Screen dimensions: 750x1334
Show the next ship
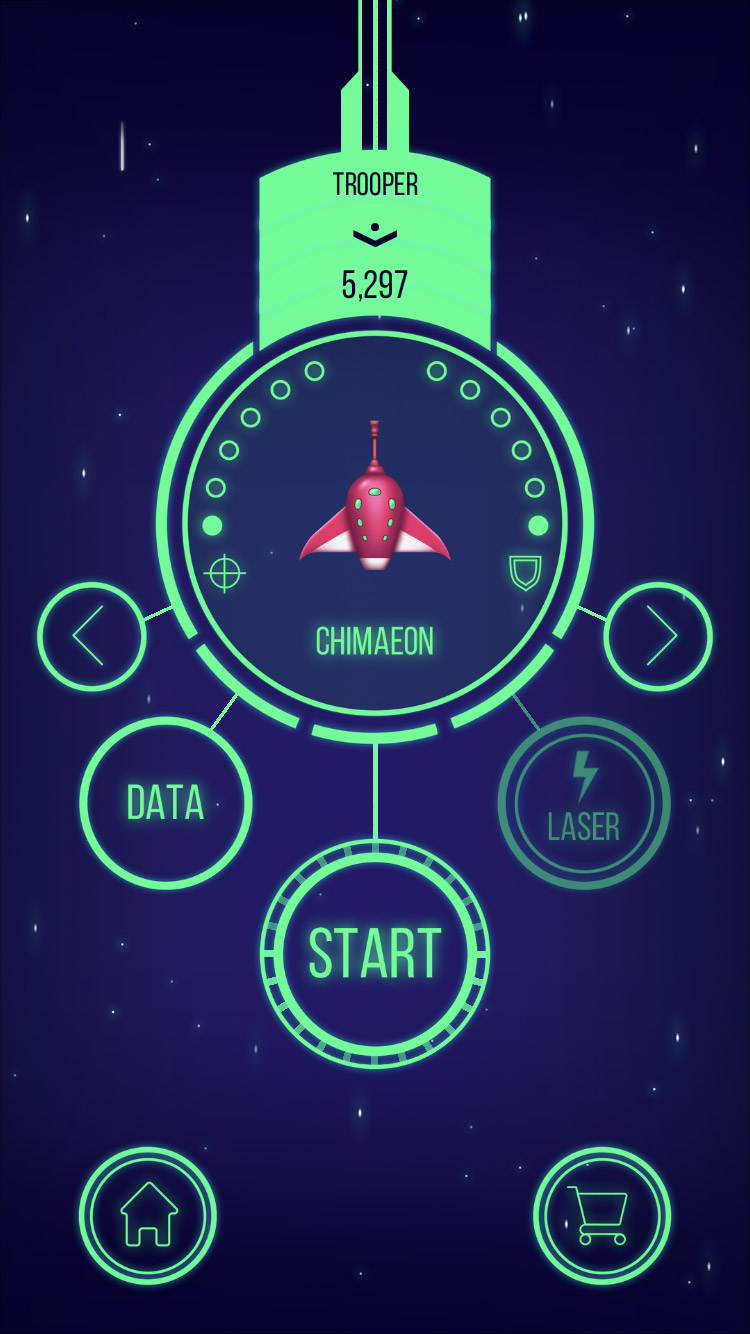658,637
